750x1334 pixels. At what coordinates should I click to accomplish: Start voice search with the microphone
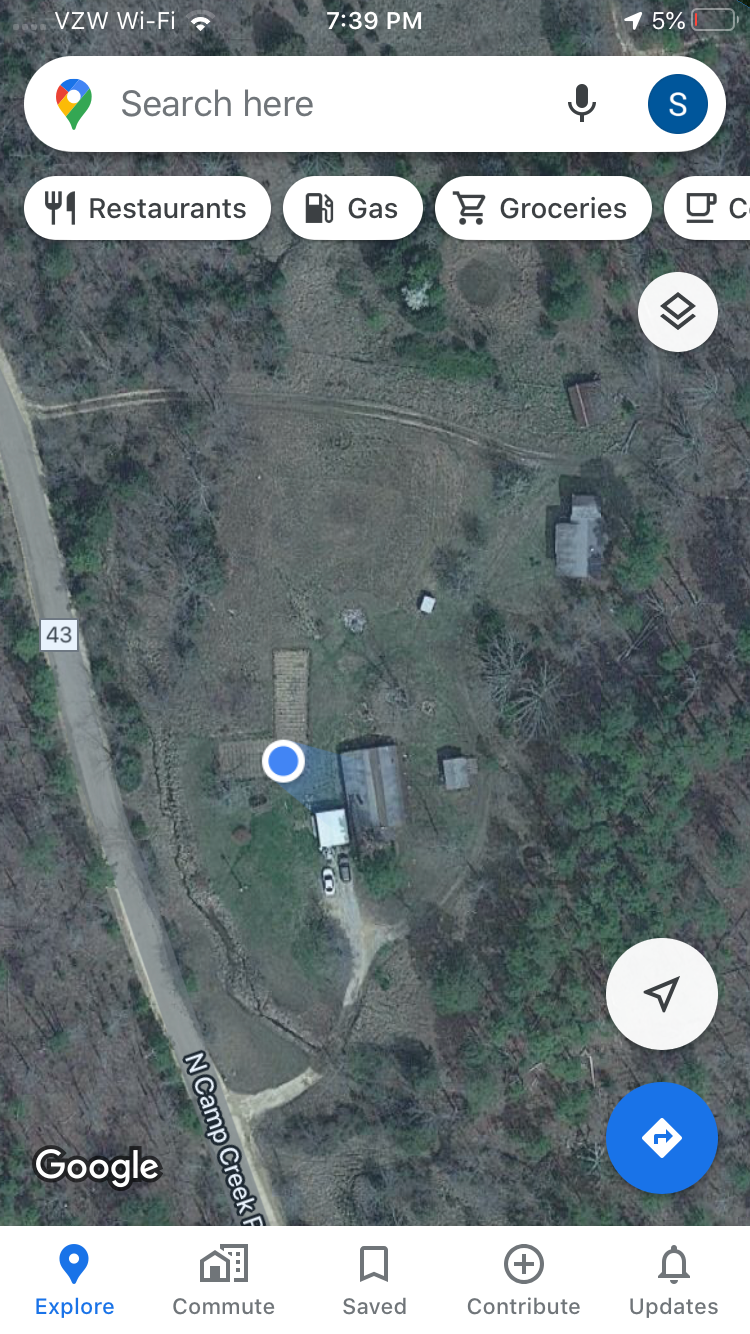(x=581, y=104)
